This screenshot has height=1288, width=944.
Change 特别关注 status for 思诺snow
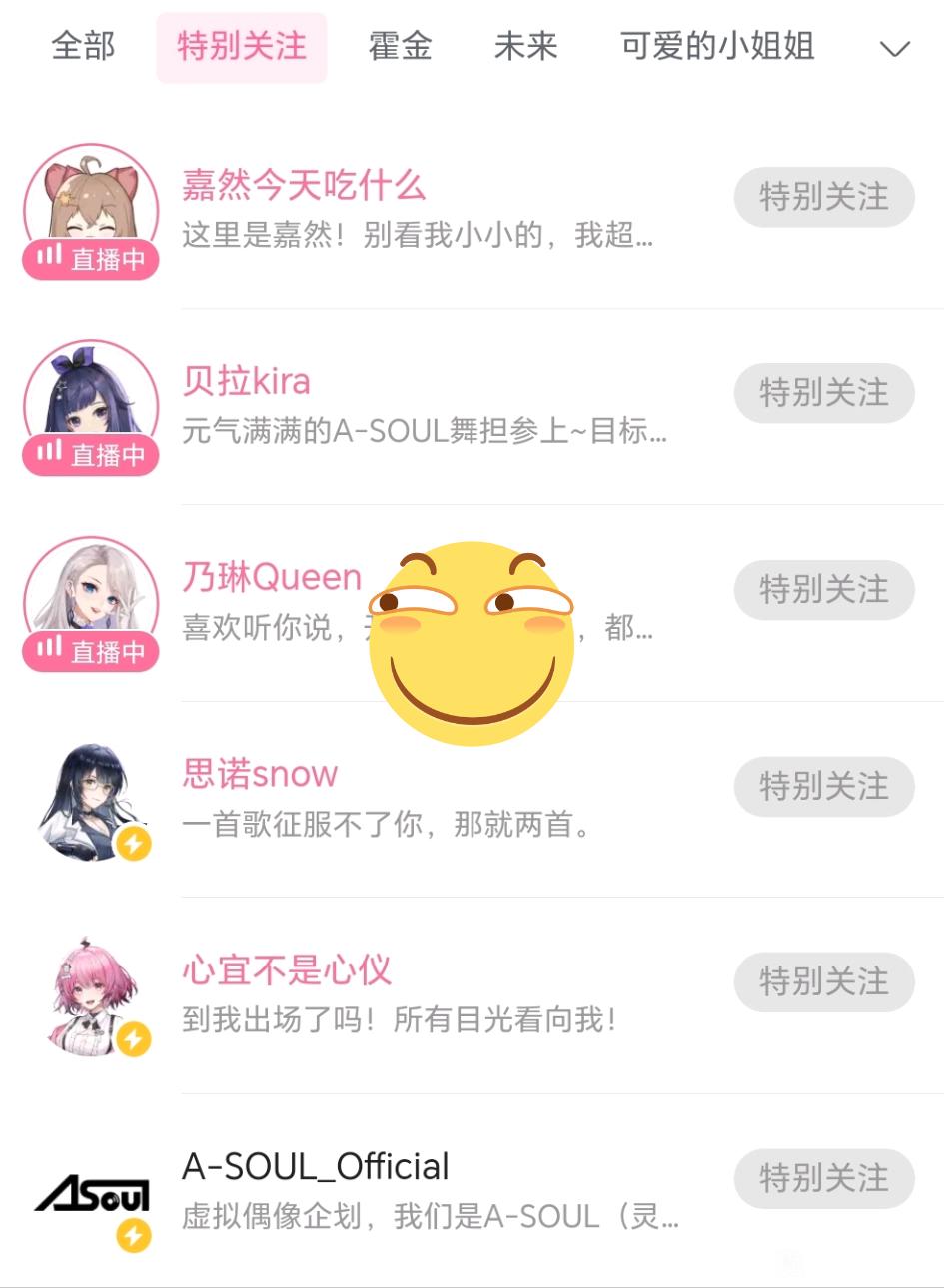(824, 787)
